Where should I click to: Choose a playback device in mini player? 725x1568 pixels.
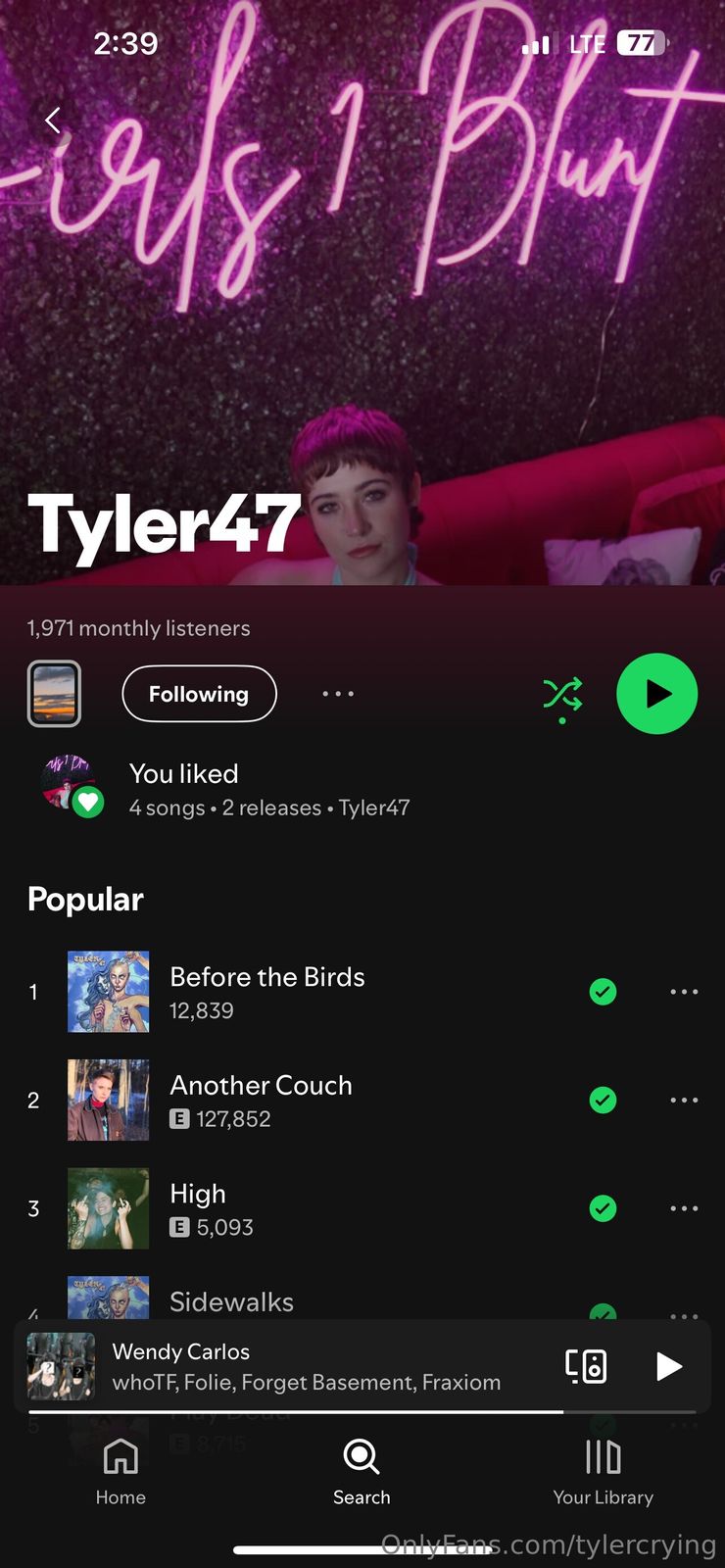click(586, 1366)
